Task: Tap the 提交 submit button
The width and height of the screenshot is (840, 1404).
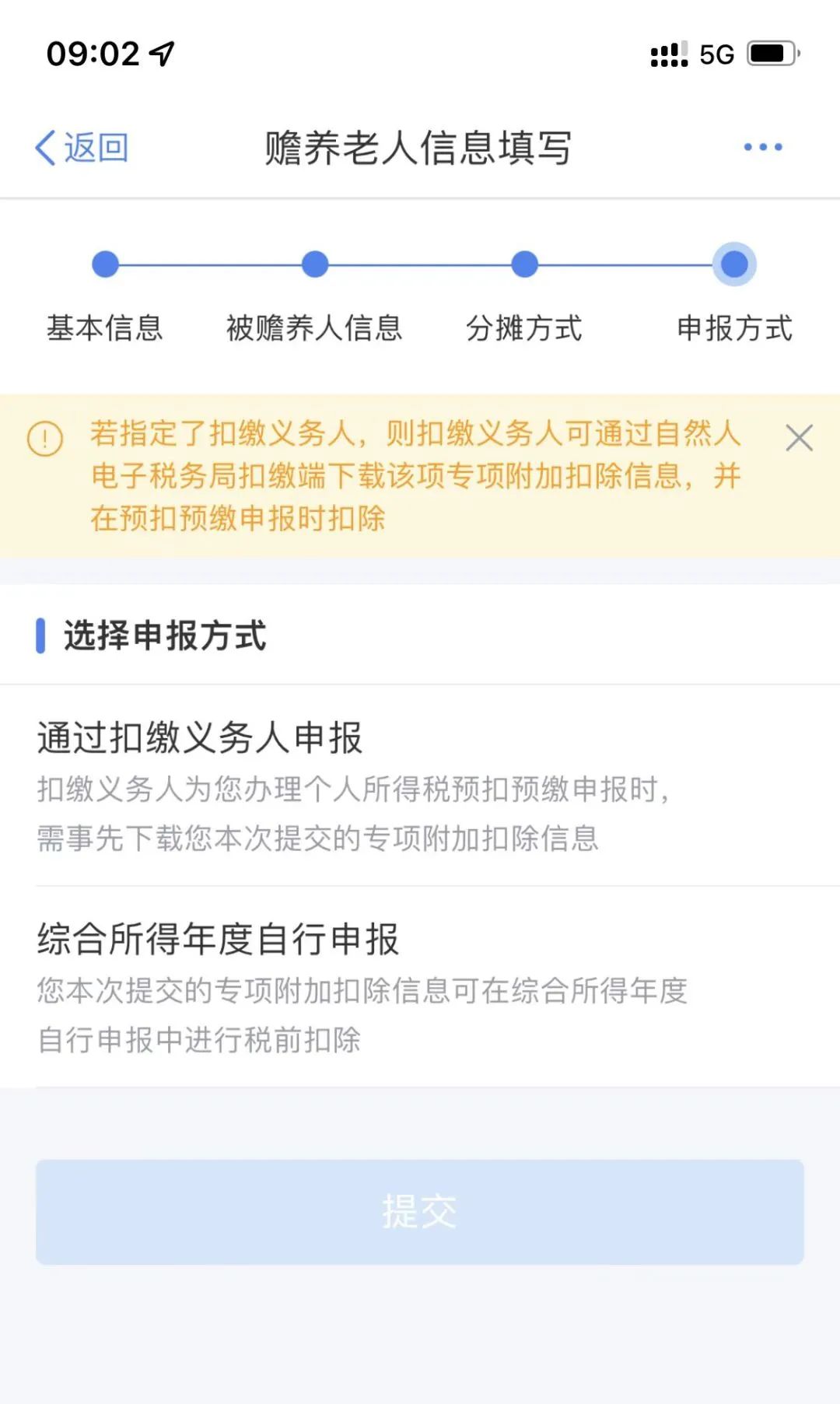Action: pos(420,1211)
